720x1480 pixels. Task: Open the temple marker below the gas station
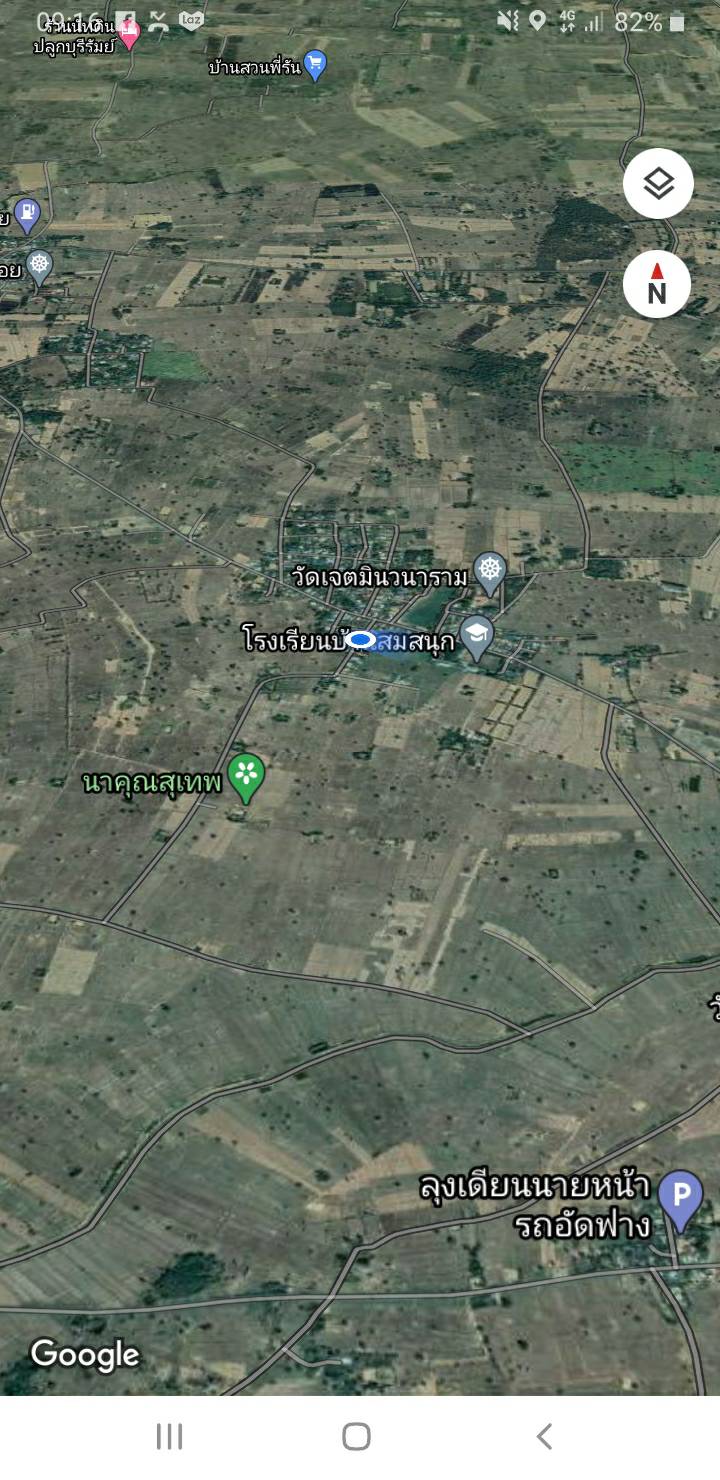(39, 268)
